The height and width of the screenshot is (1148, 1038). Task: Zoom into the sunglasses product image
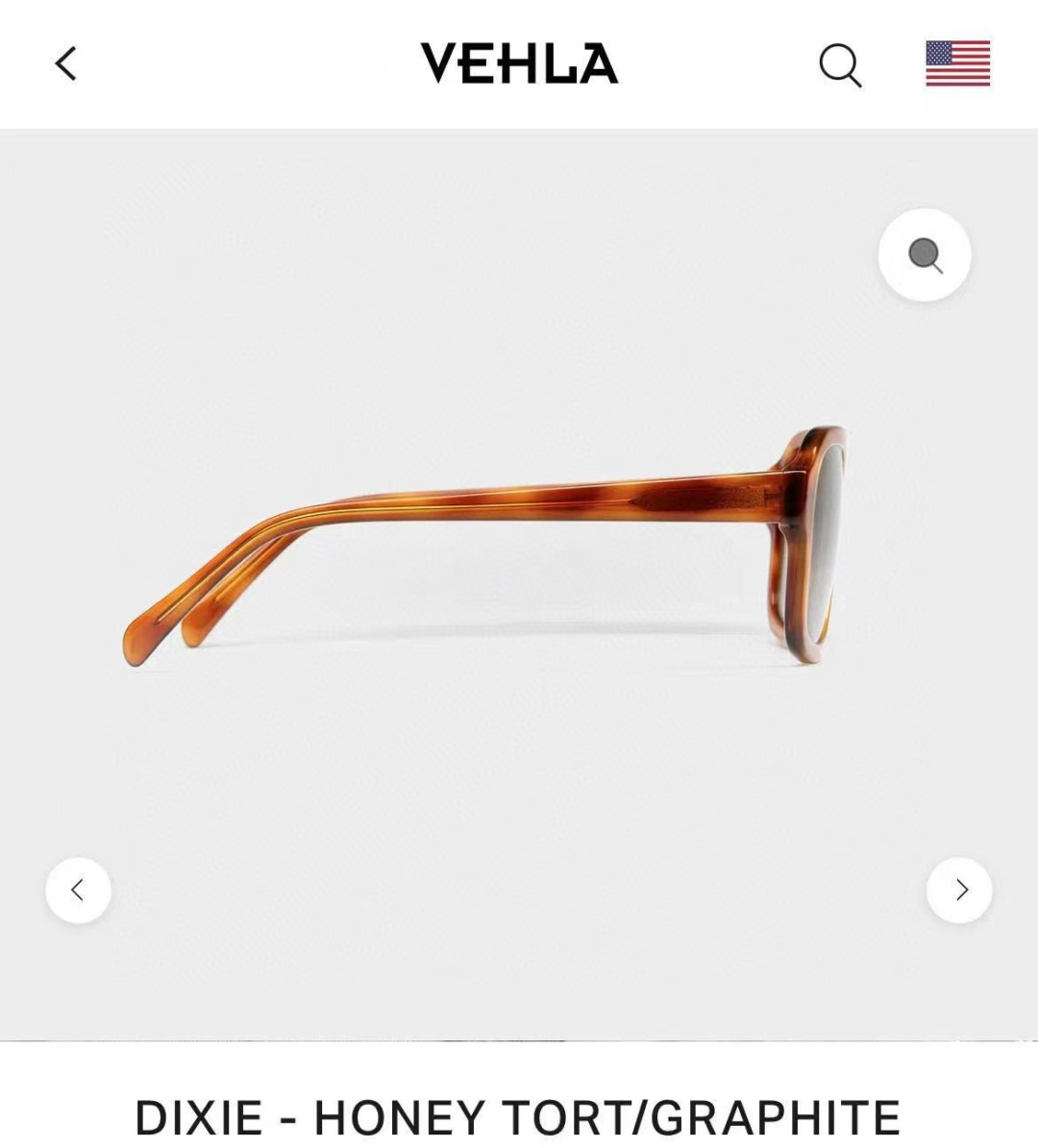point(925,256)
